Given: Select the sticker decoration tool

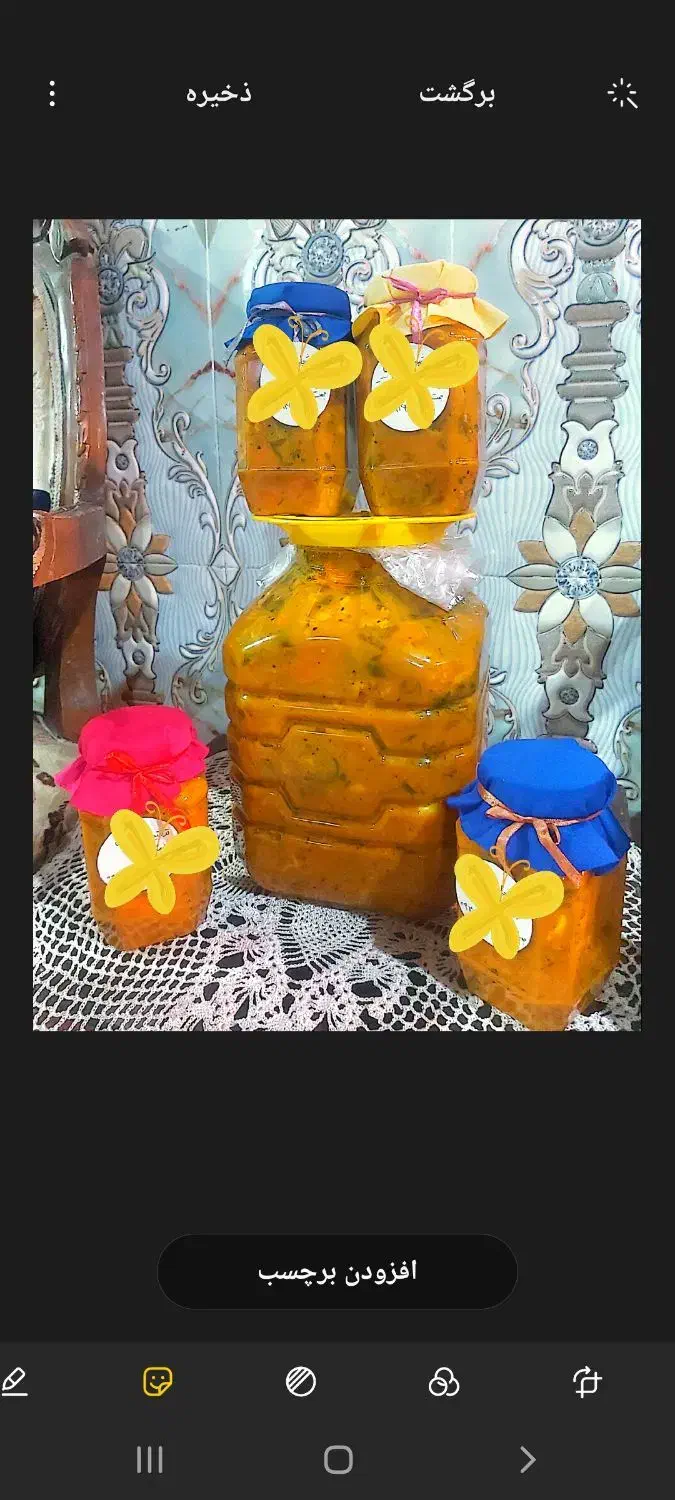Looking at the screenshot, I should point(157,1382).
